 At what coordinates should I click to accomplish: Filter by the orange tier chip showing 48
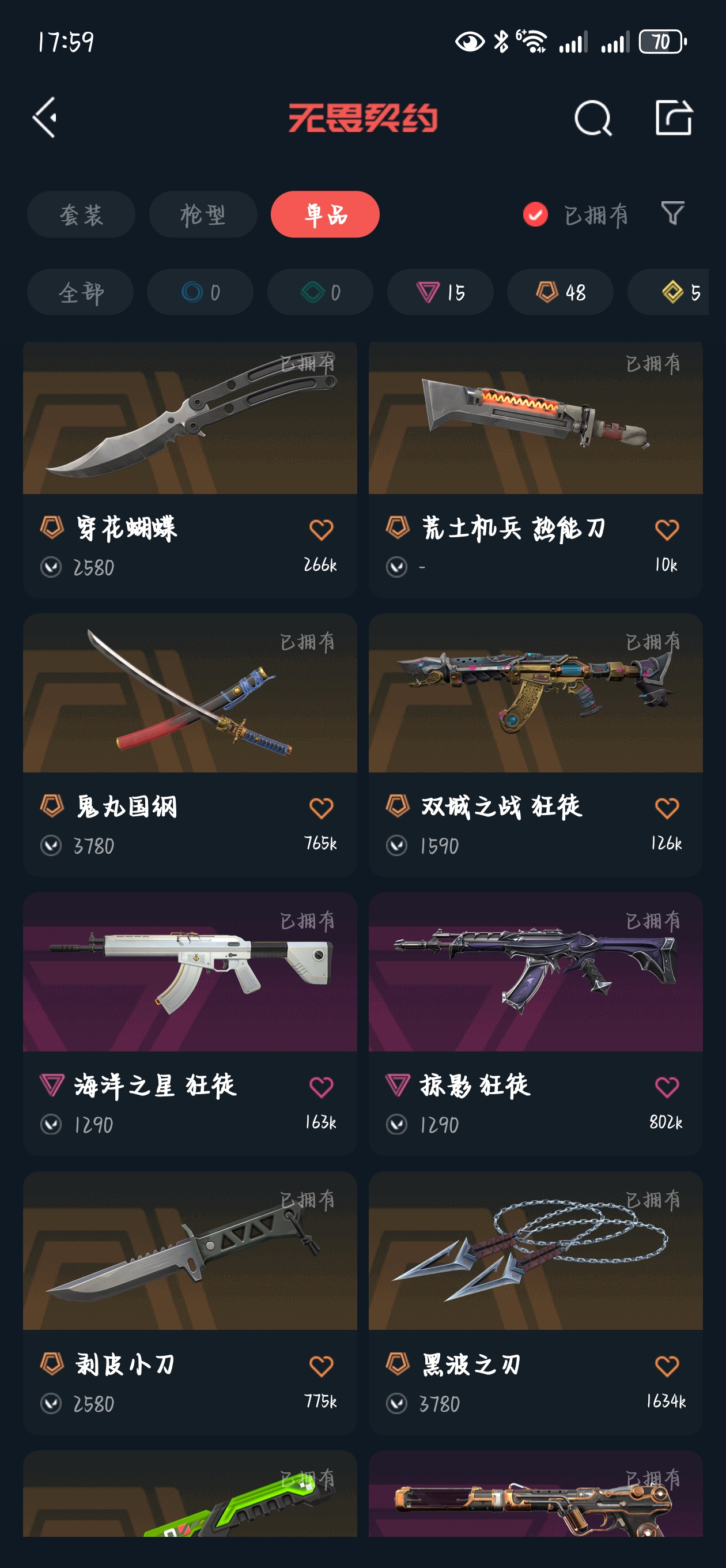[560, 293]
